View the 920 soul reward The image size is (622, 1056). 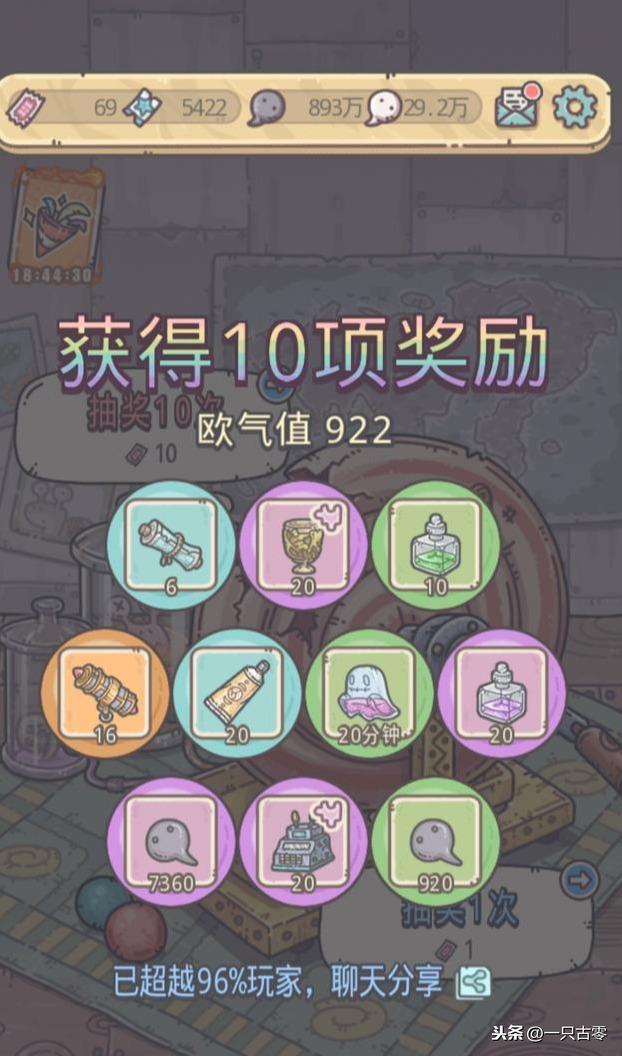point(436,842)
